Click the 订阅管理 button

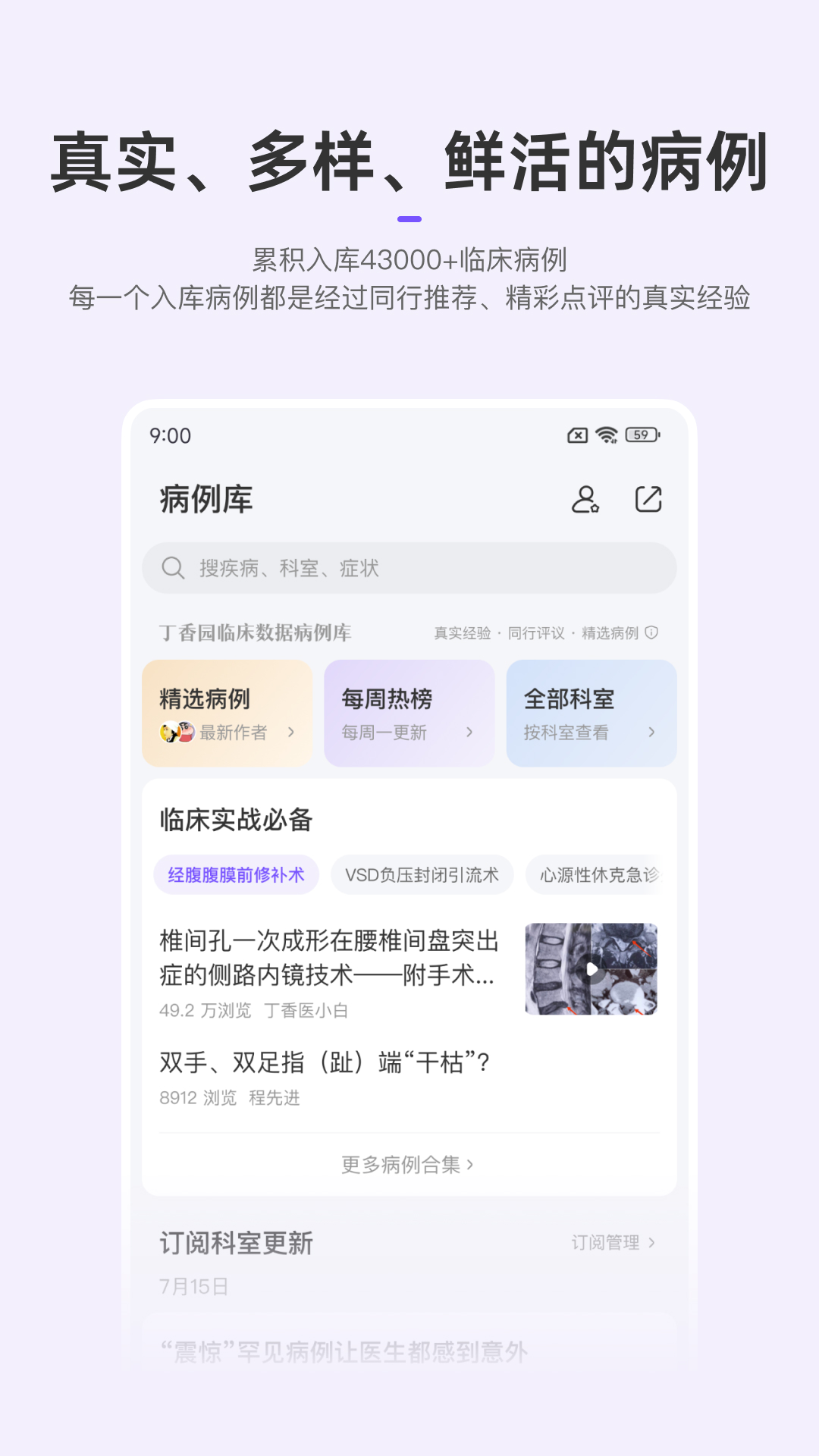click(607, 1243)
